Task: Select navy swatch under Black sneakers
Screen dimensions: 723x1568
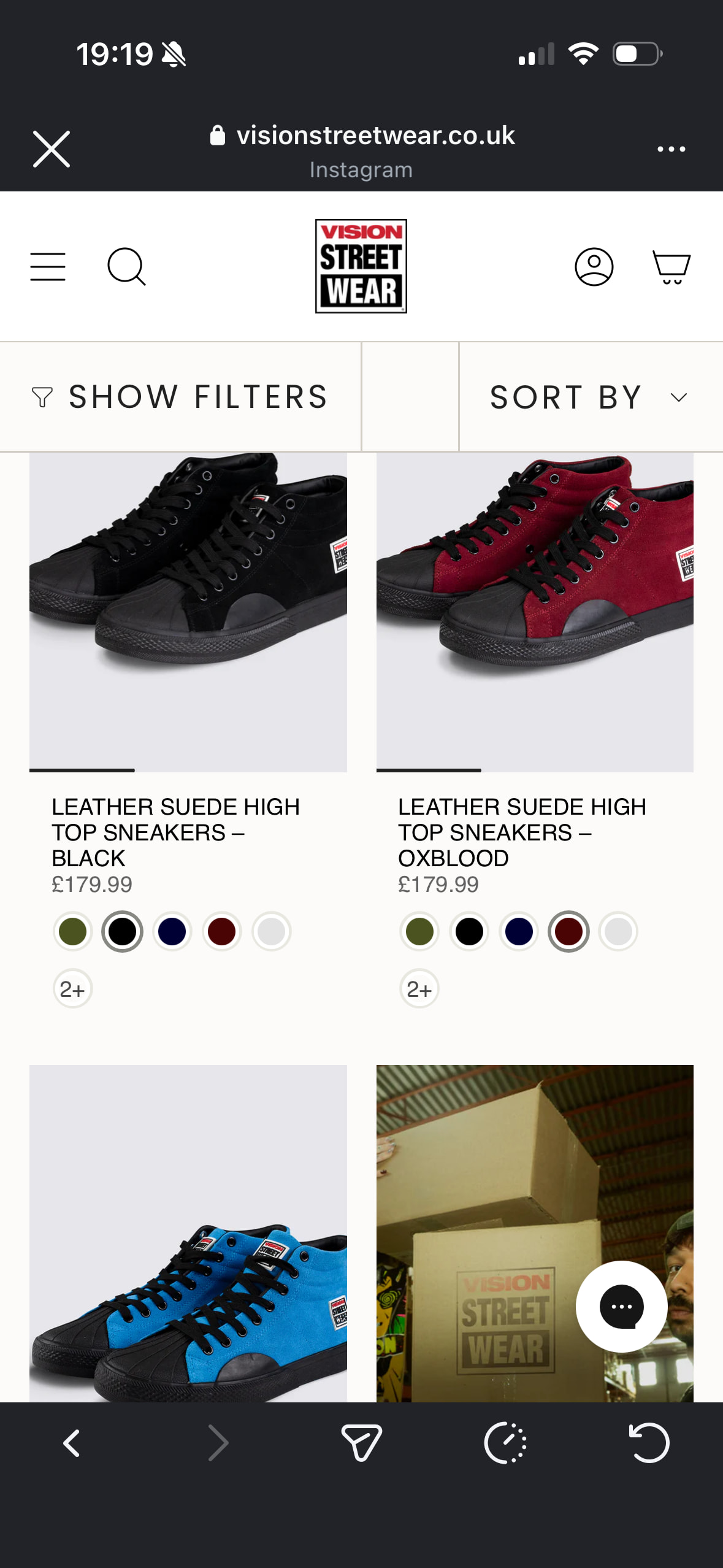Action: click(172, 931)
